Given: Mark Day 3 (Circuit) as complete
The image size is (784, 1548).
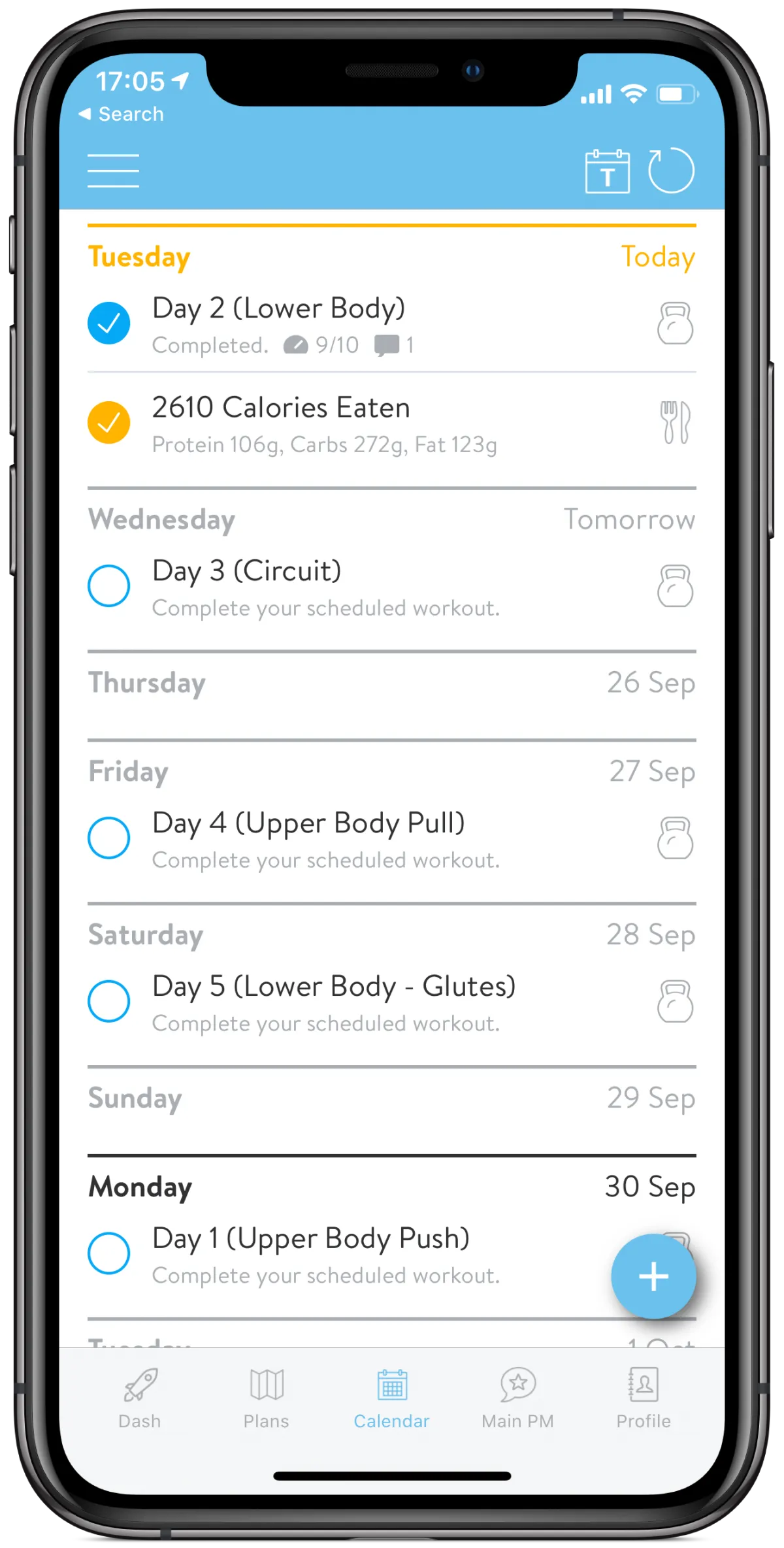Looking at the screenshot, I should tap(109, 585).
